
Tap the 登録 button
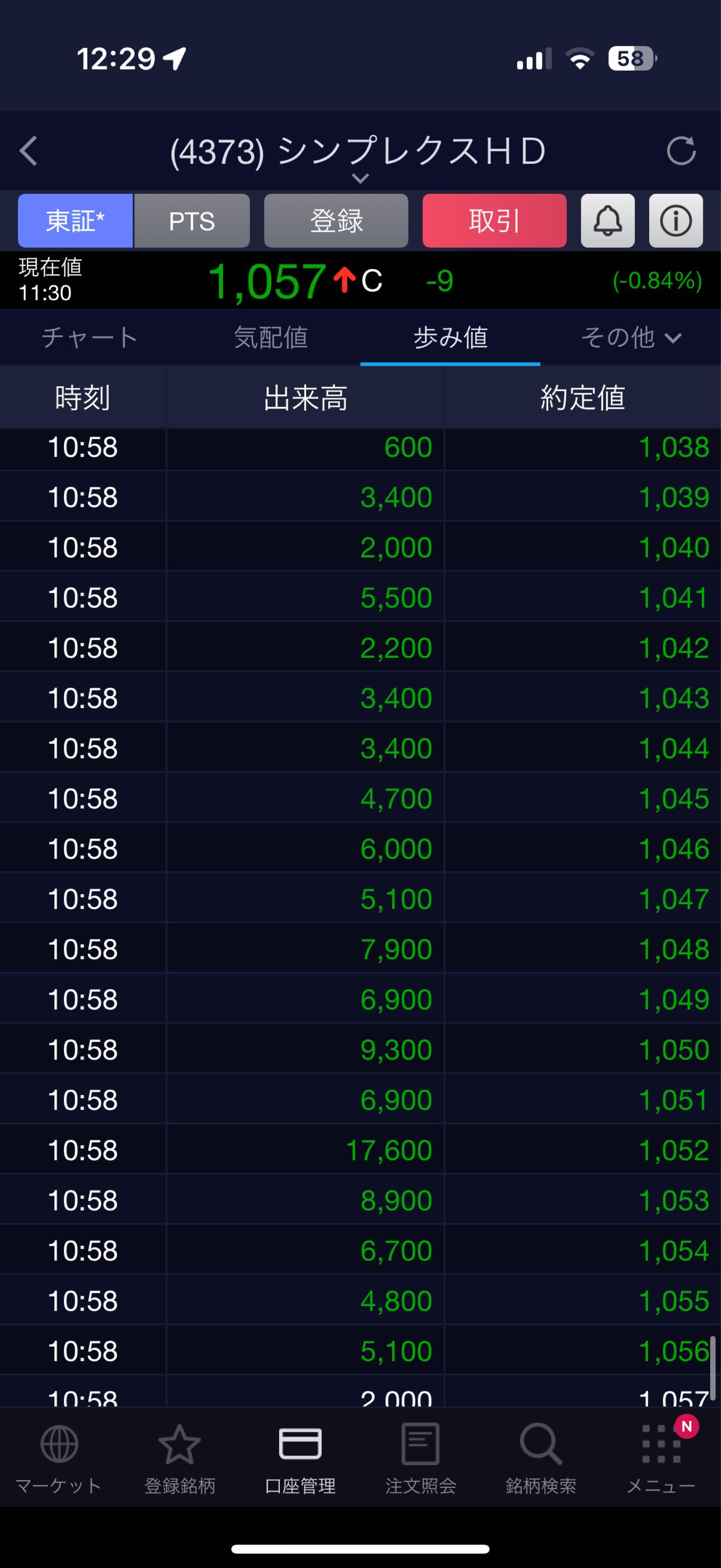[x=336, y=221]
